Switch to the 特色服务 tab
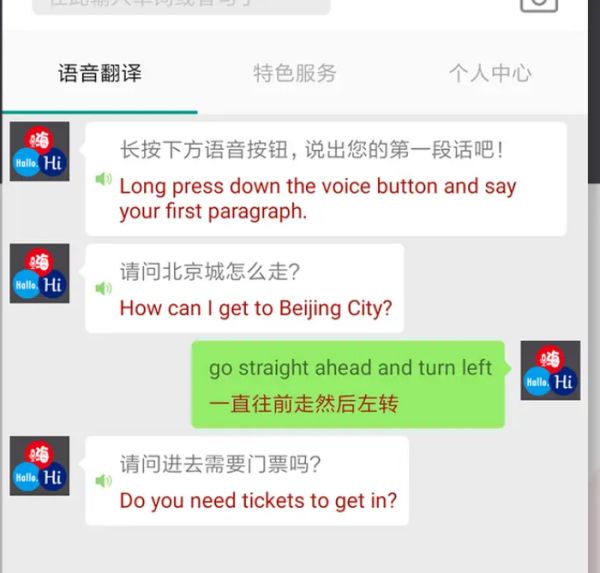Viewport: 600px width, 573px height. point(295,73)
